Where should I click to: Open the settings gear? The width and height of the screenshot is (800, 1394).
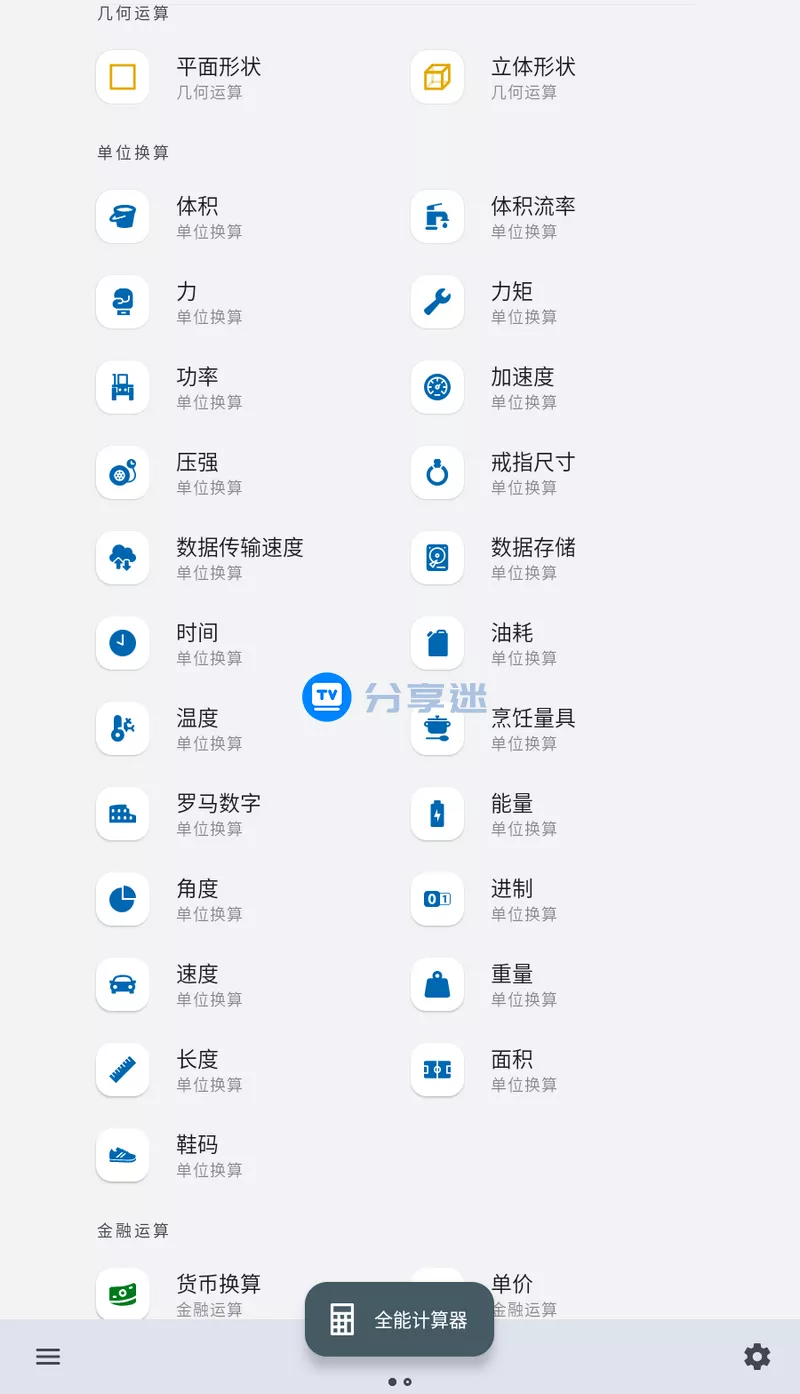tap(757, 1356)
